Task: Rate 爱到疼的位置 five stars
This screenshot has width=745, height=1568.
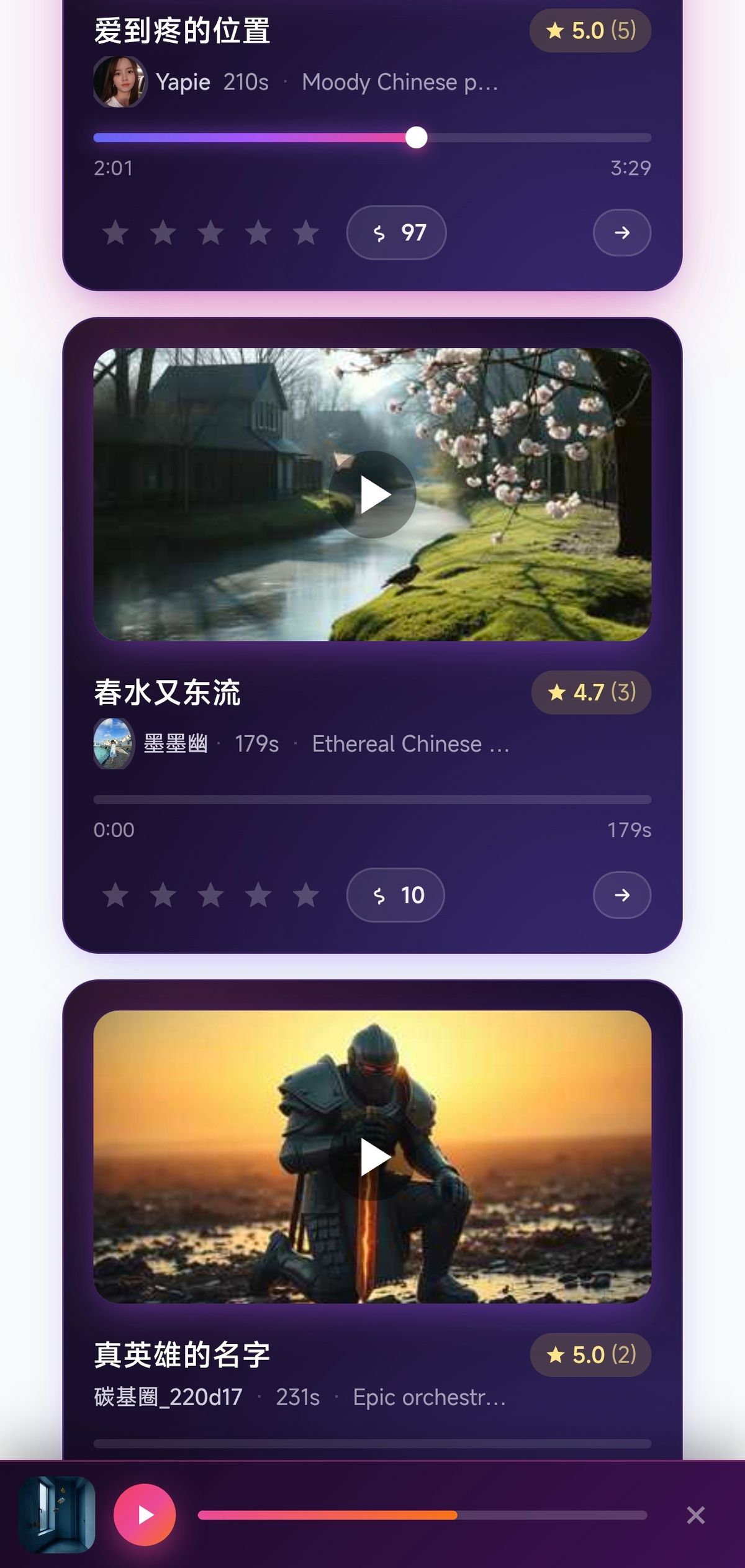Action: click(305, 233)
